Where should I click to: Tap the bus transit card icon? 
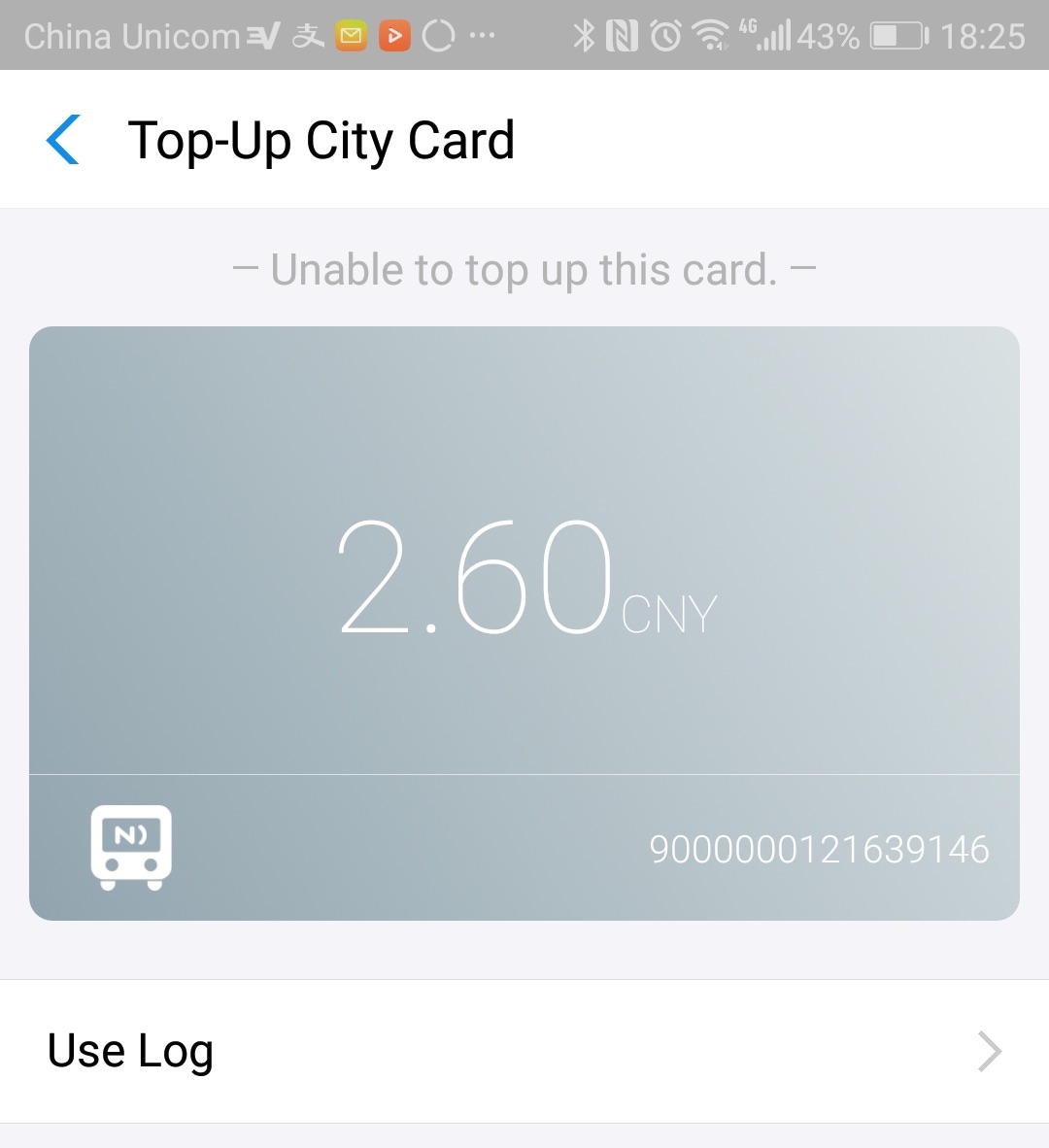131,845
